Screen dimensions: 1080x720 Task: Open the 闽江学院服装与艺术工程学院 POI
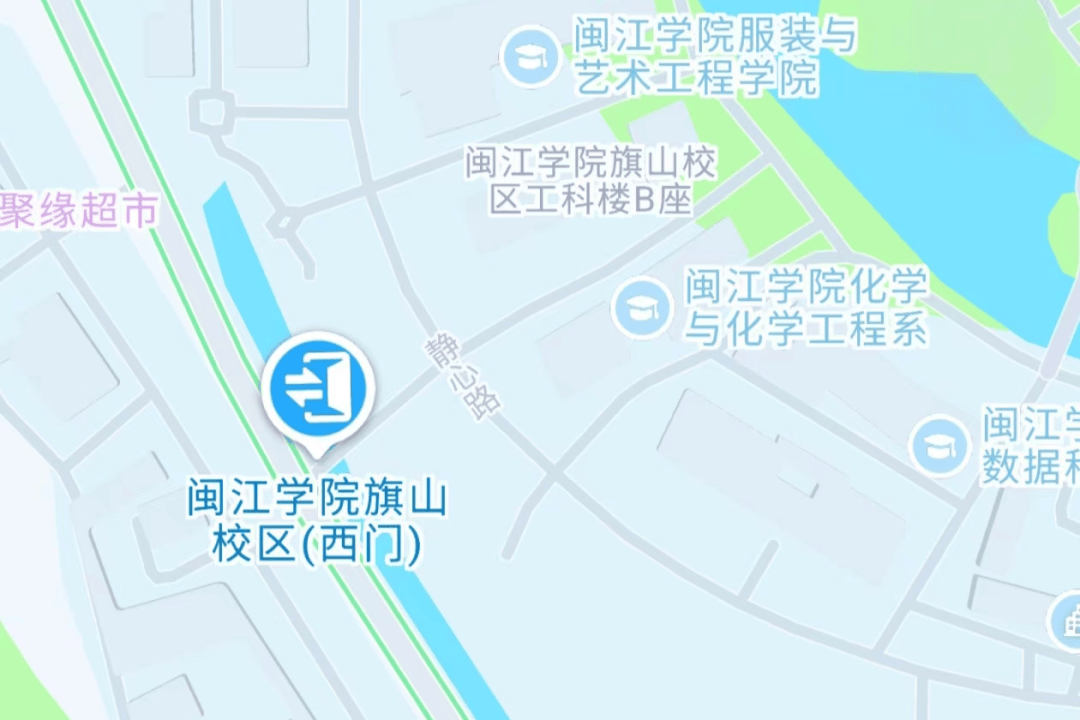[530, 58]
